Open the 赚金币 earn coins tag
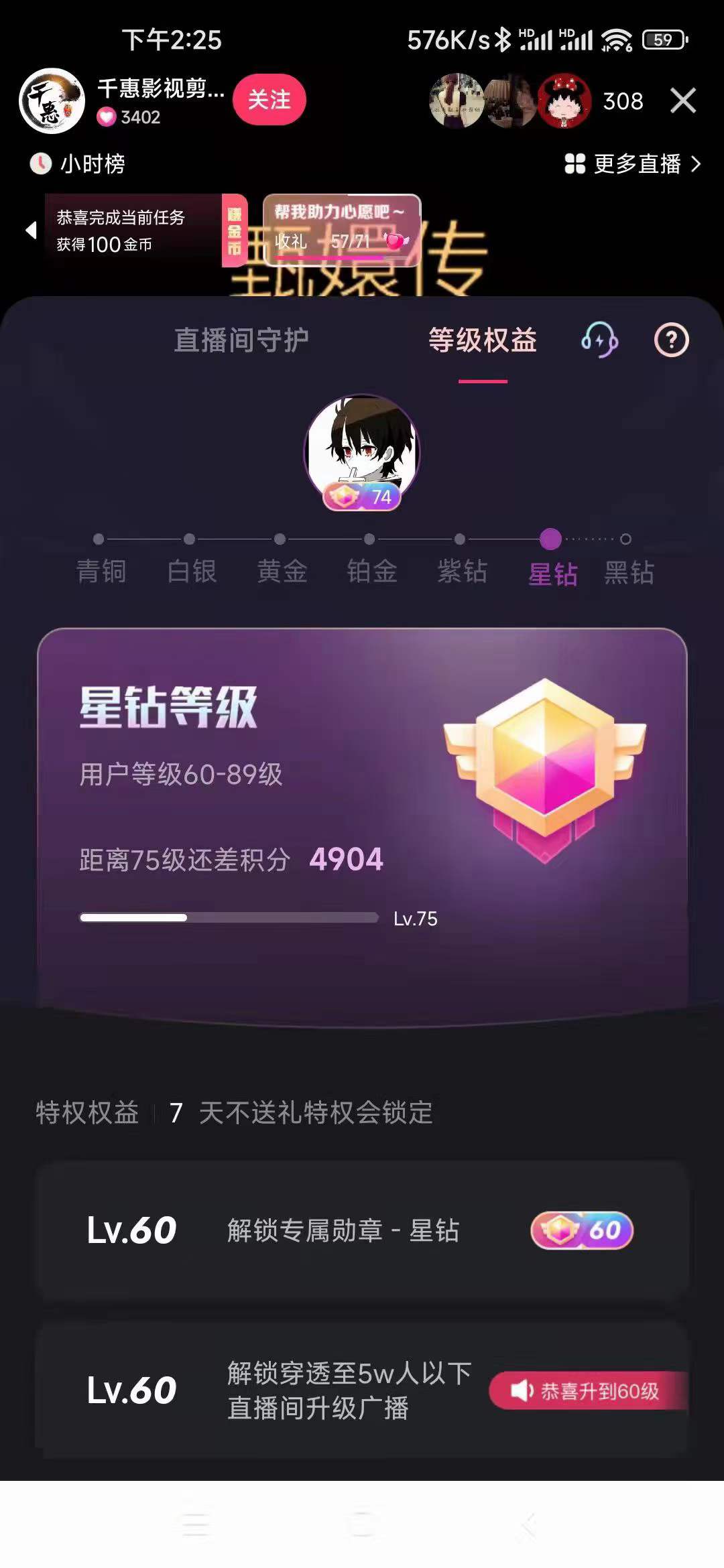The width and height of the screenshot is (724, 1568). [234, 231]
